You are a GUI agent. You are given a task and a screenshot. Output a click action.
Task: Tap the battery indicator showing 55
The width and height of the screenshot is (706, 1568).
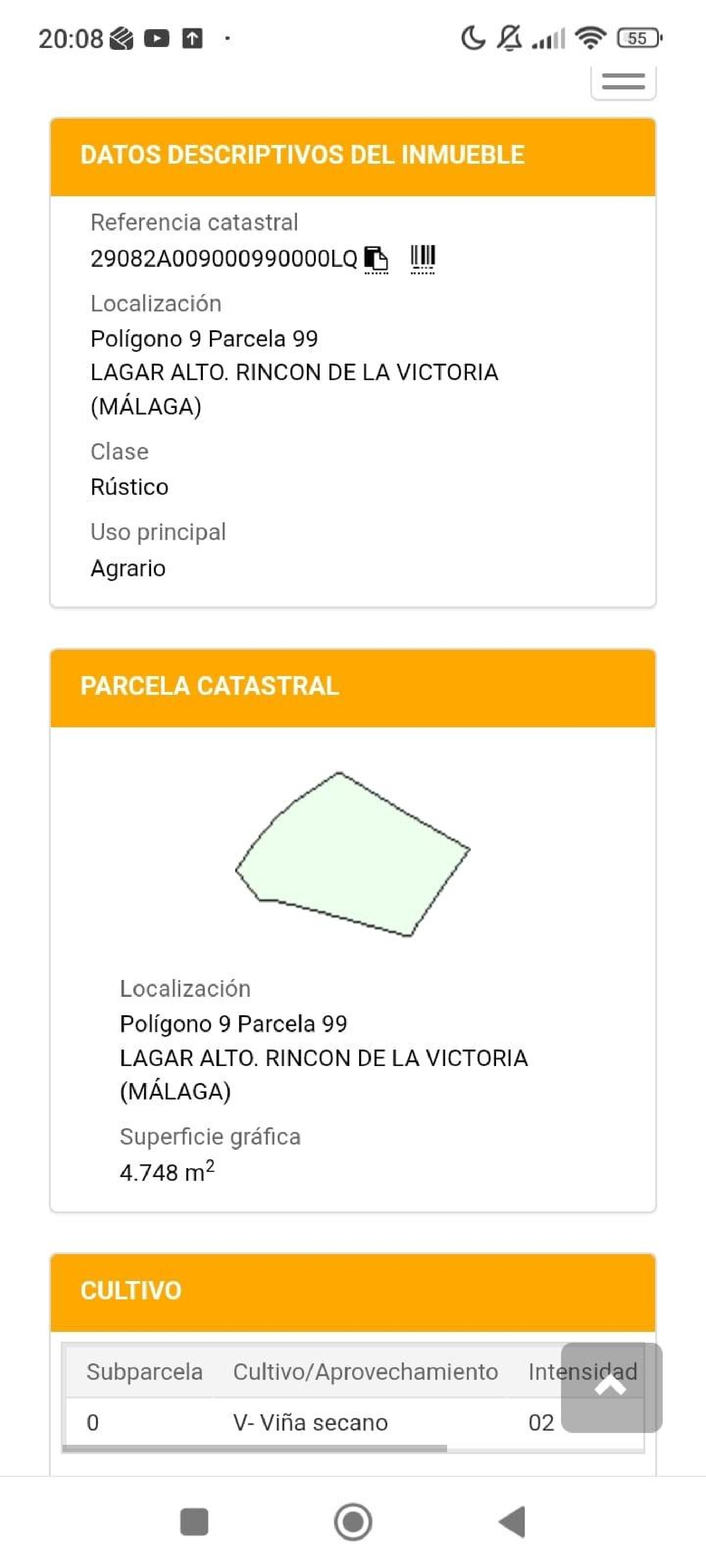point(637,38)
